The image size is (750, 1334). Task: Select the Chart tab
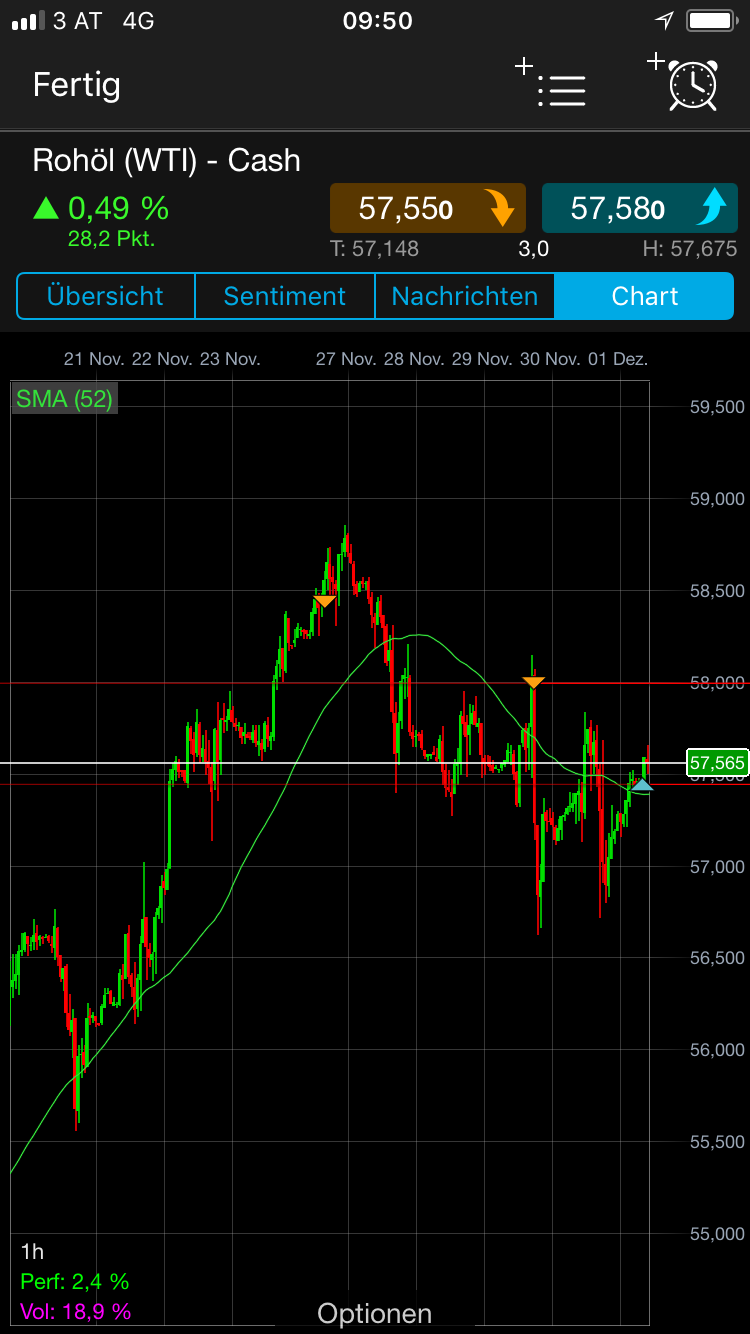(644, 296)
